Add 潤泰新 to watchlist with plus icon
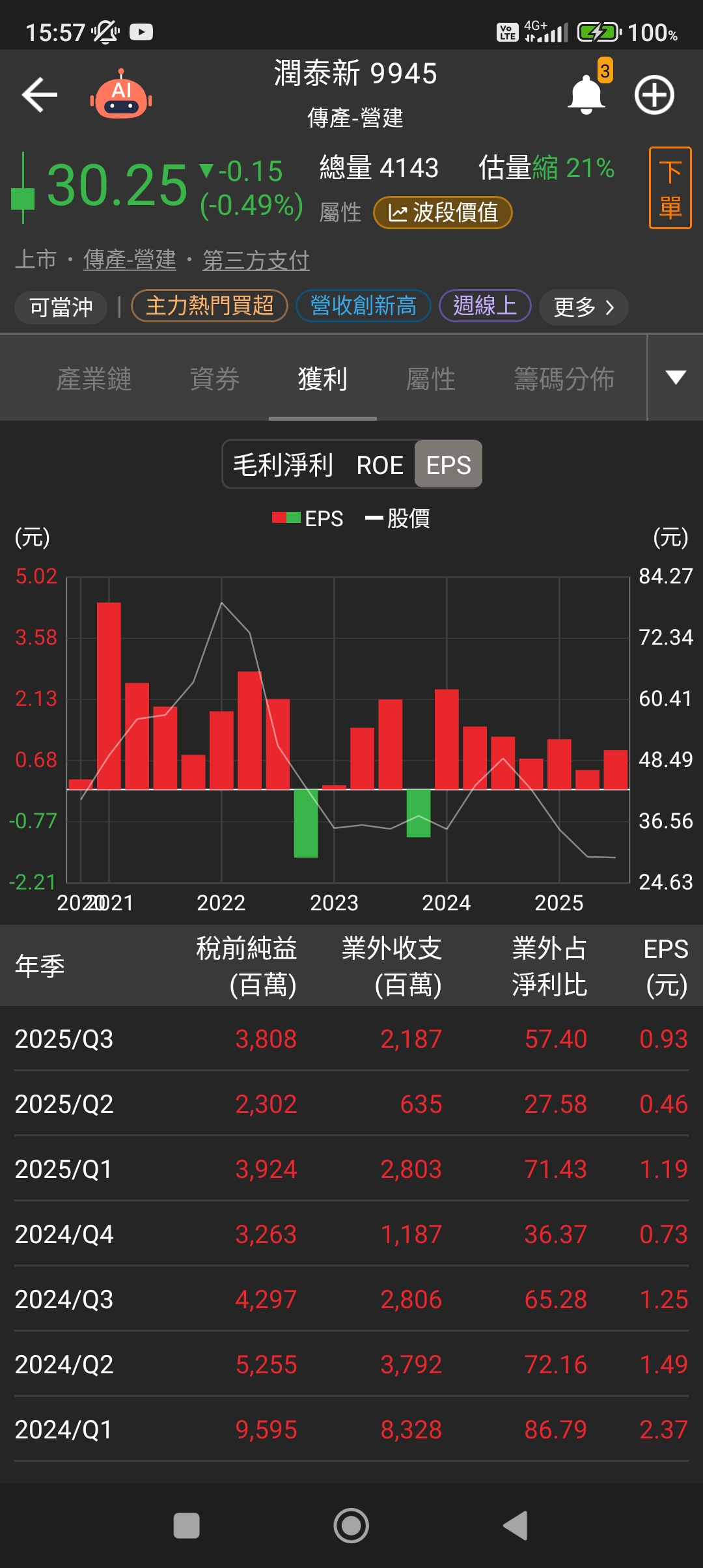The width and height of the screenshot is (703, 1568). tap(654, 95)
